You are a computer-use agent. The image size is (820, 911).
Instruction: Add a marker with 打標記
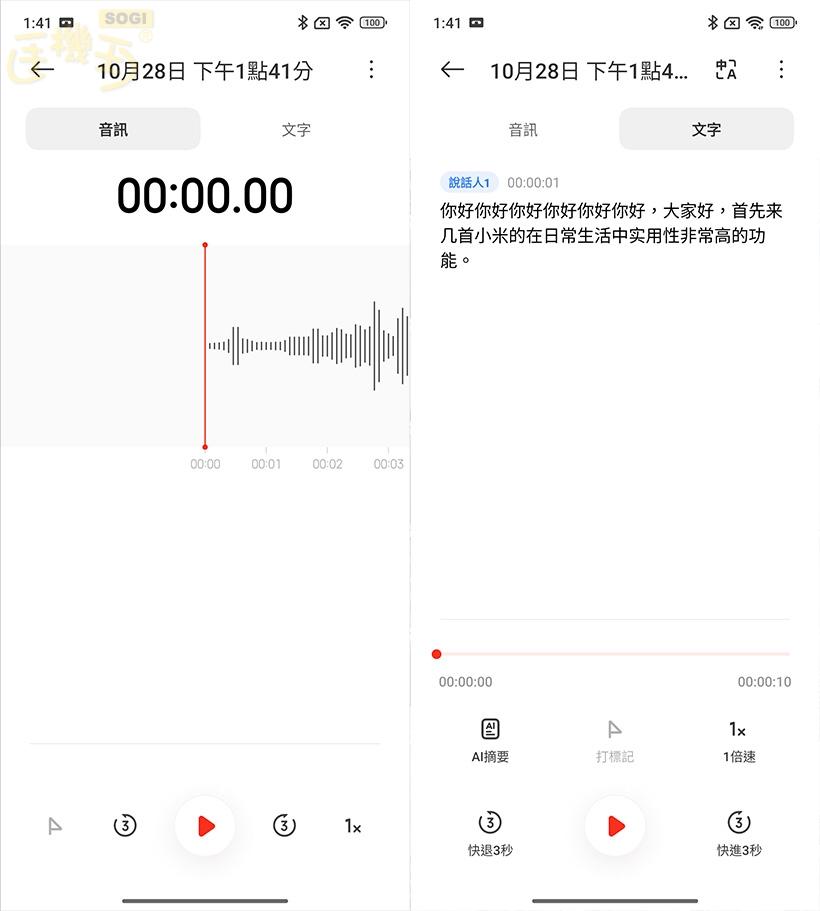click(x=615, y=740)
